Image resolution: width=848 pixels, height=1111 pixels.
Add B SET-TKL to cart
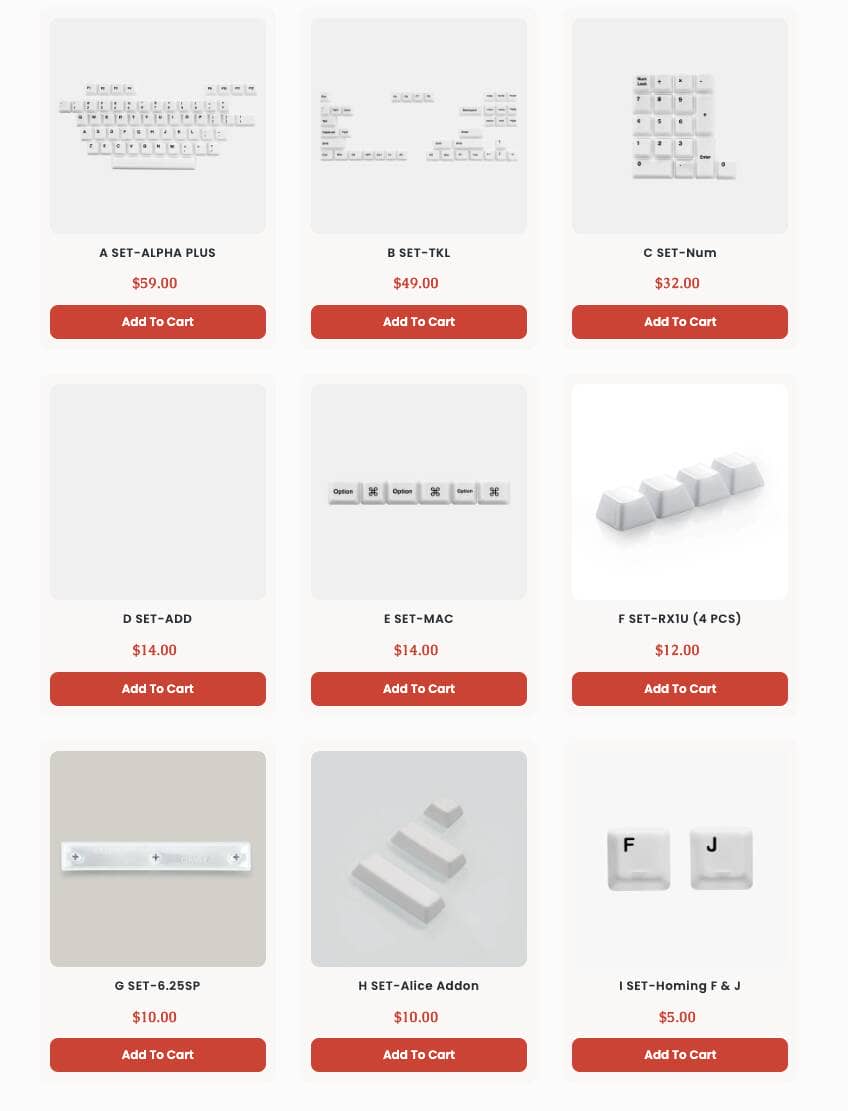[x=419, y=322]
